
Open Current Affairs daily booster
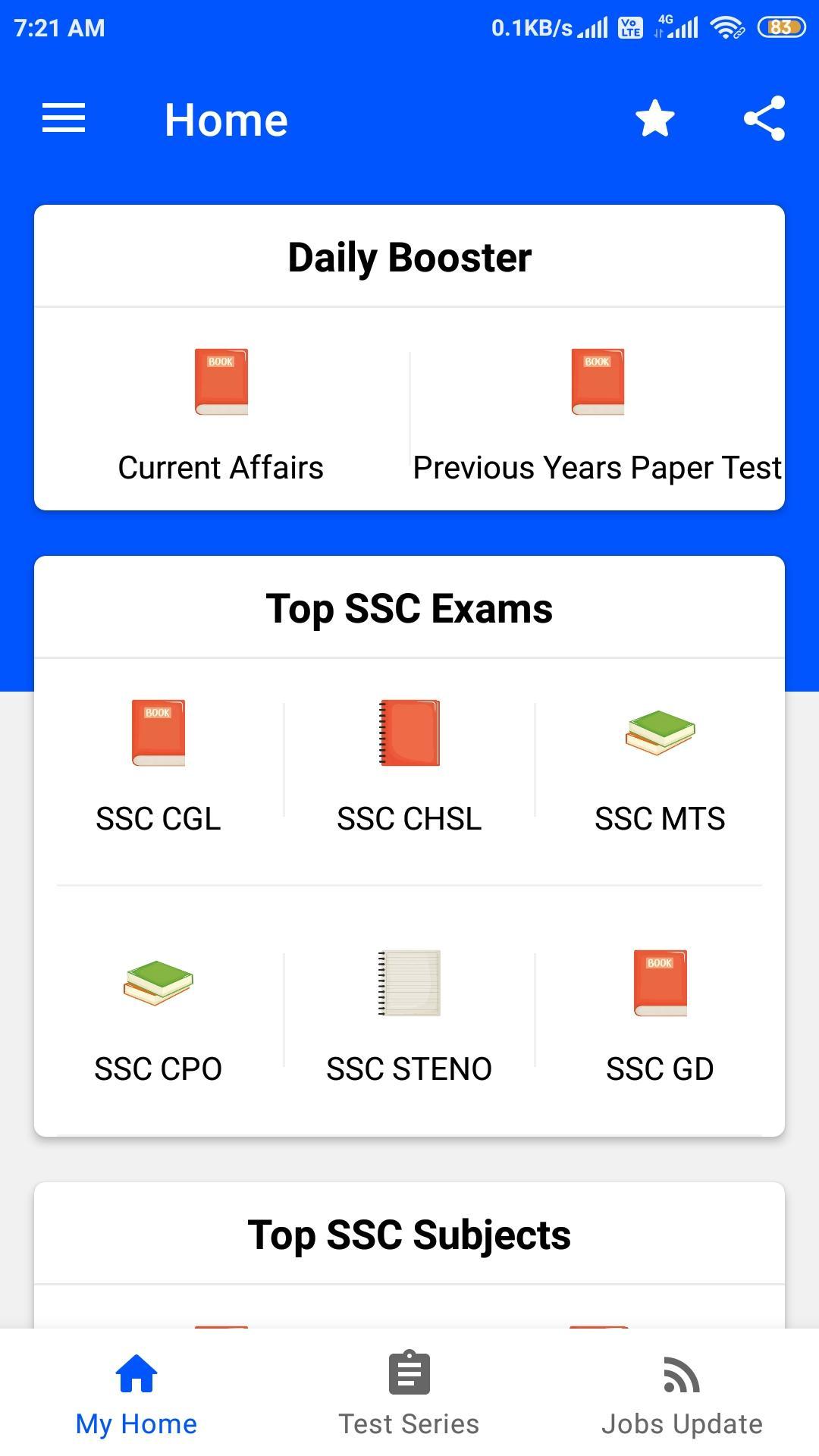[221, 413]
